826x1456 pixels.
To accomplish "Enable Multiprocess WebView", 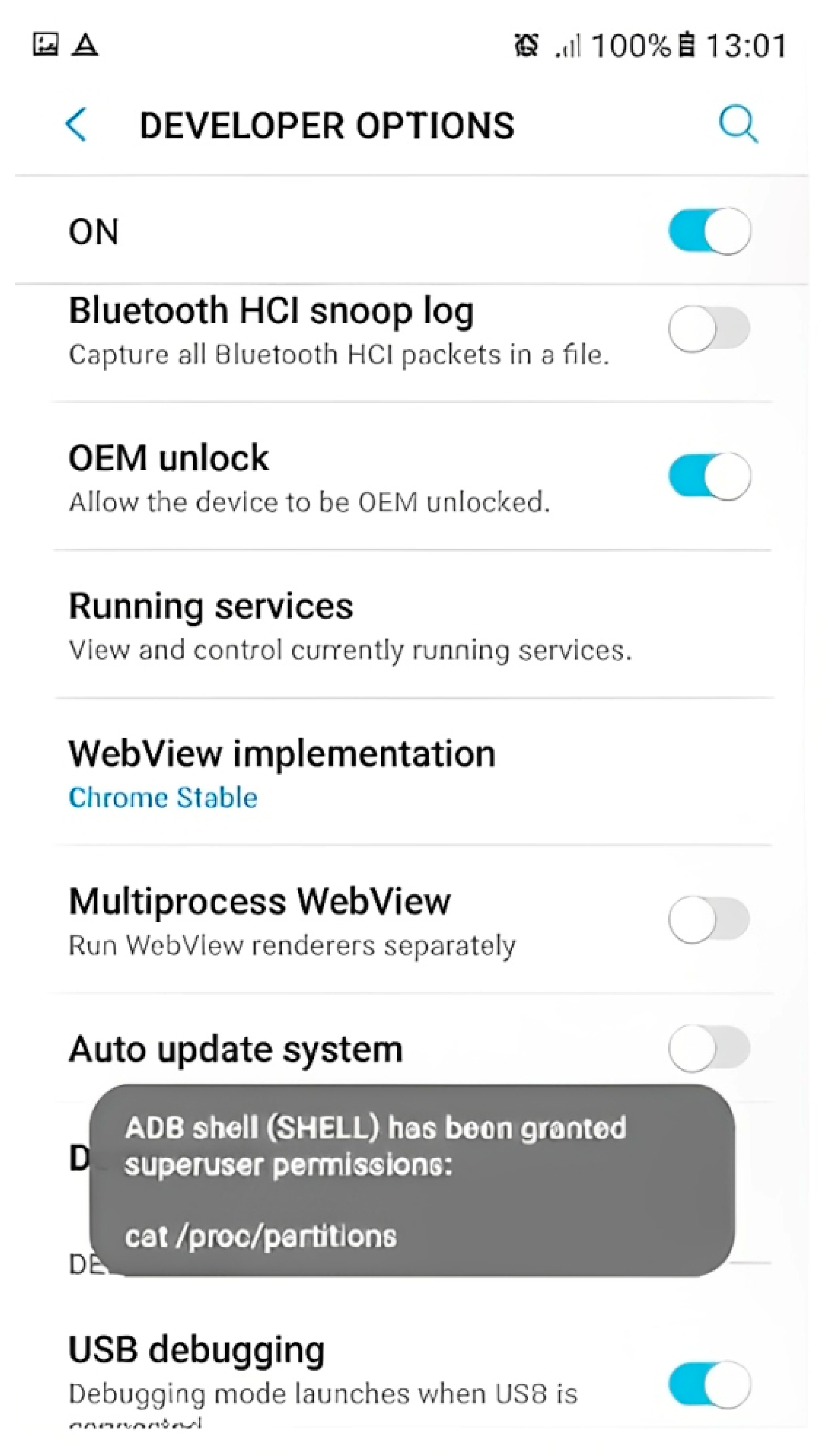I will click(x=709, y=920).
